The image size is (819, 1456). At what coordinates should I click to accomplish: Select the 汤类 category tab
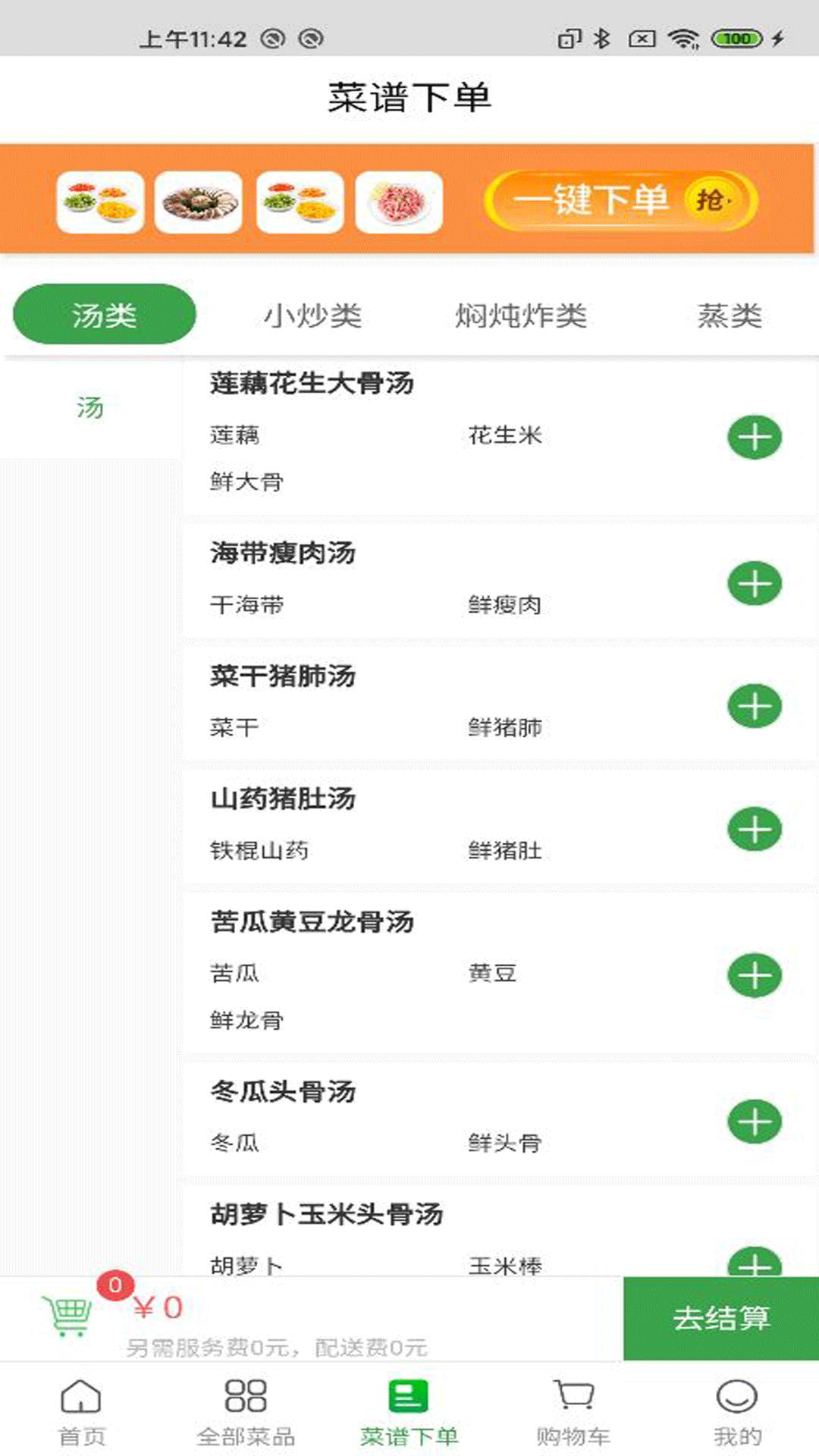(105, 314)
